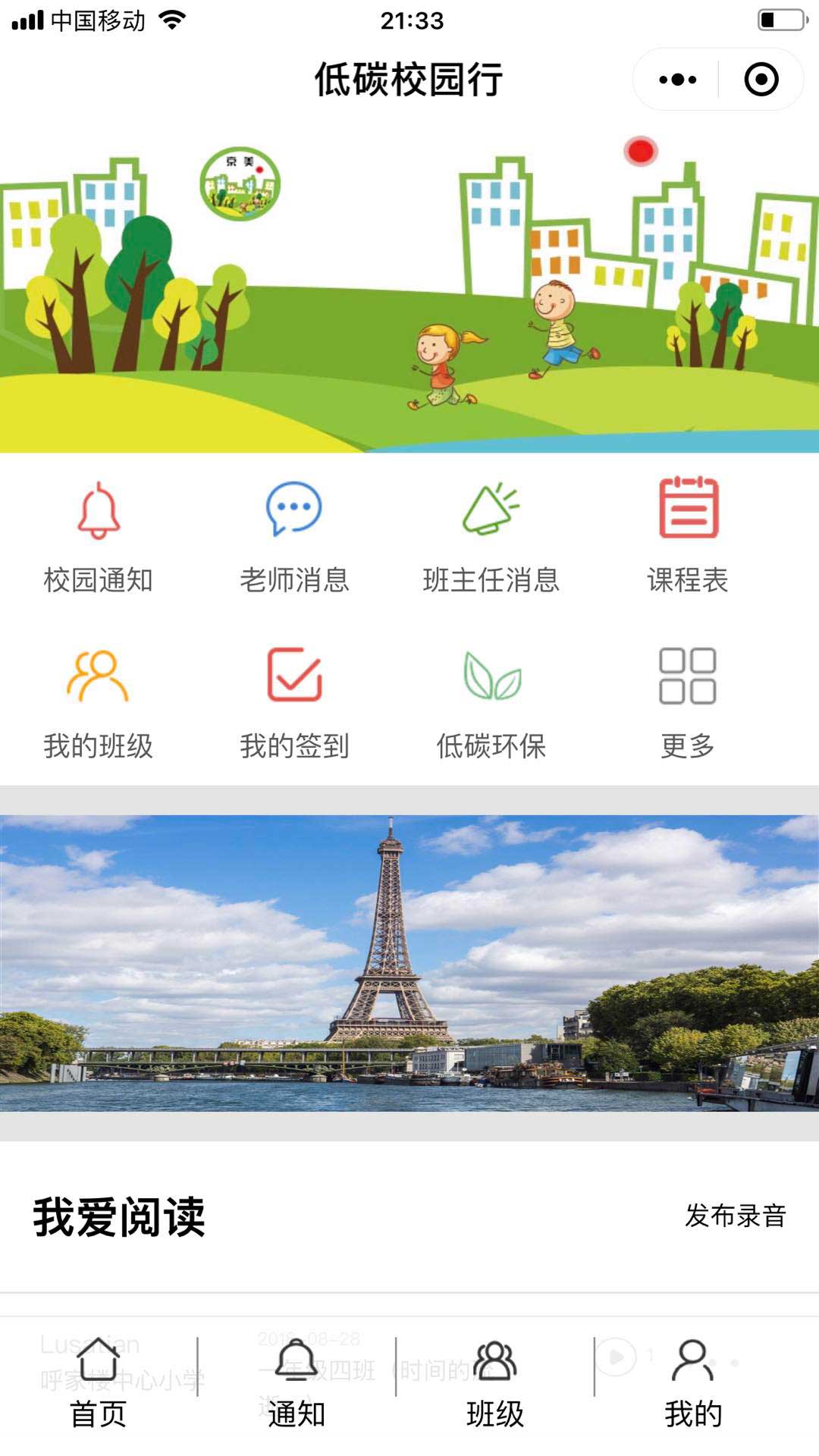Open 我的签到 check-in

[x=295, y=703]
